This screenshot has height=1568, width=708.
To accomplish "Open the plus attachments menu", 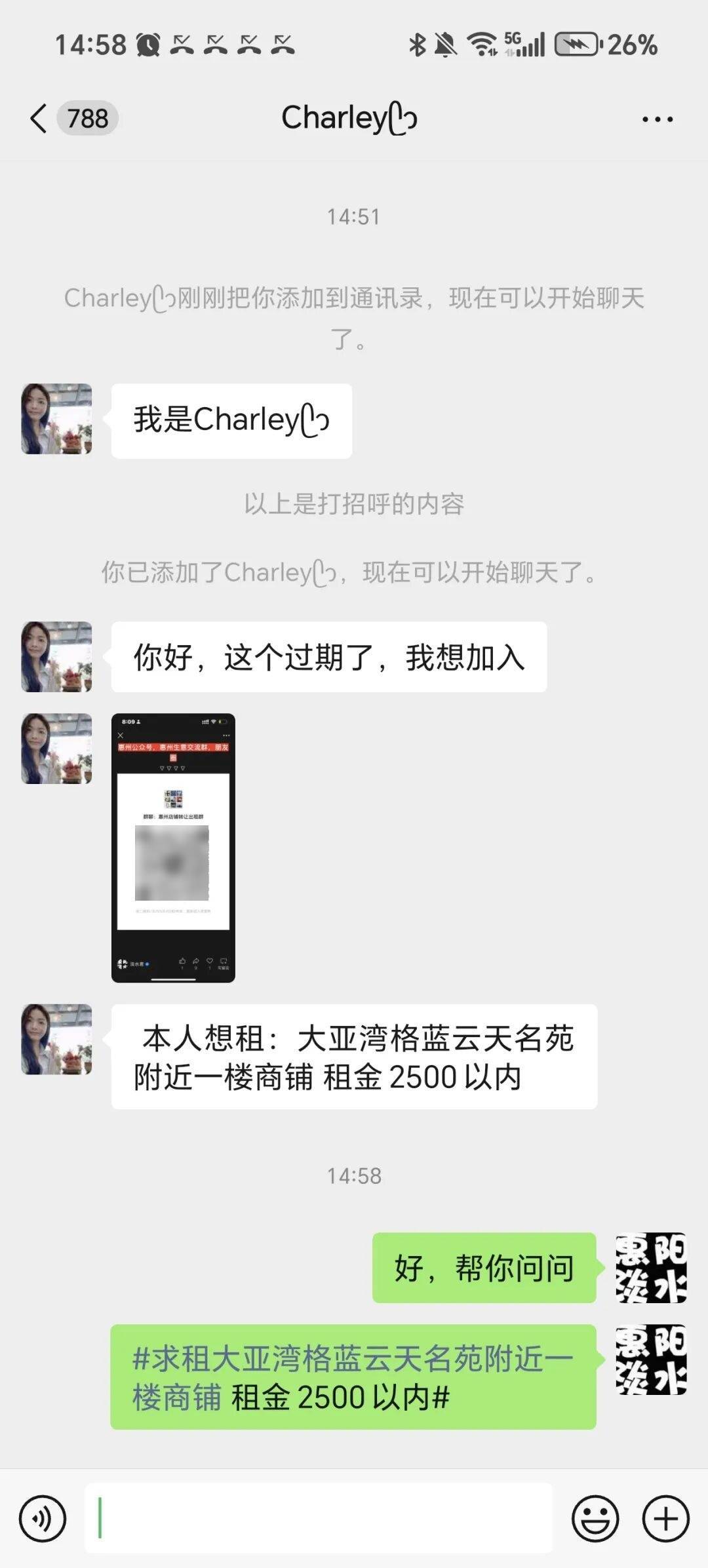I will click(665, 1518).
